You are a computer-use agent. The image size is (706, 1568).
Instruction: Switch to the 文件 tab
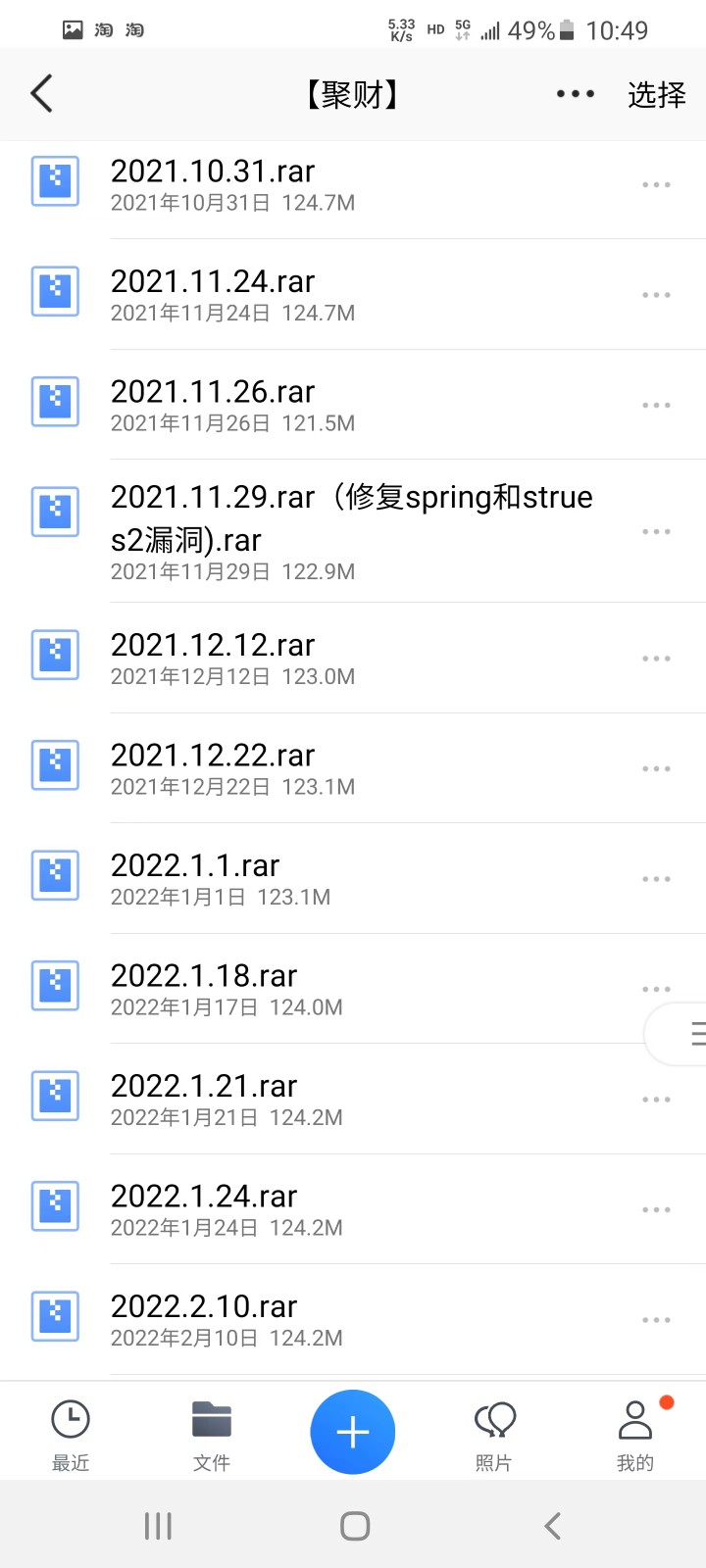pyautogui.click(x=212, y=1435)
